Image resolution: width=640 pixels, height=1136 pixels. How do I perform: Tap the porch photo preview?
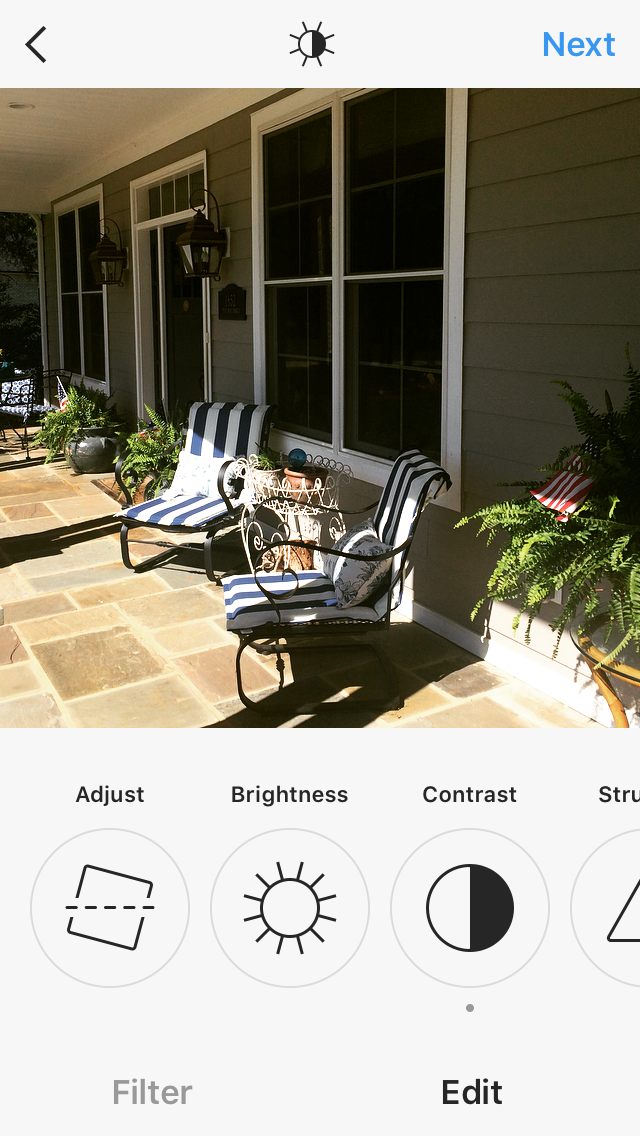[320, 408]
